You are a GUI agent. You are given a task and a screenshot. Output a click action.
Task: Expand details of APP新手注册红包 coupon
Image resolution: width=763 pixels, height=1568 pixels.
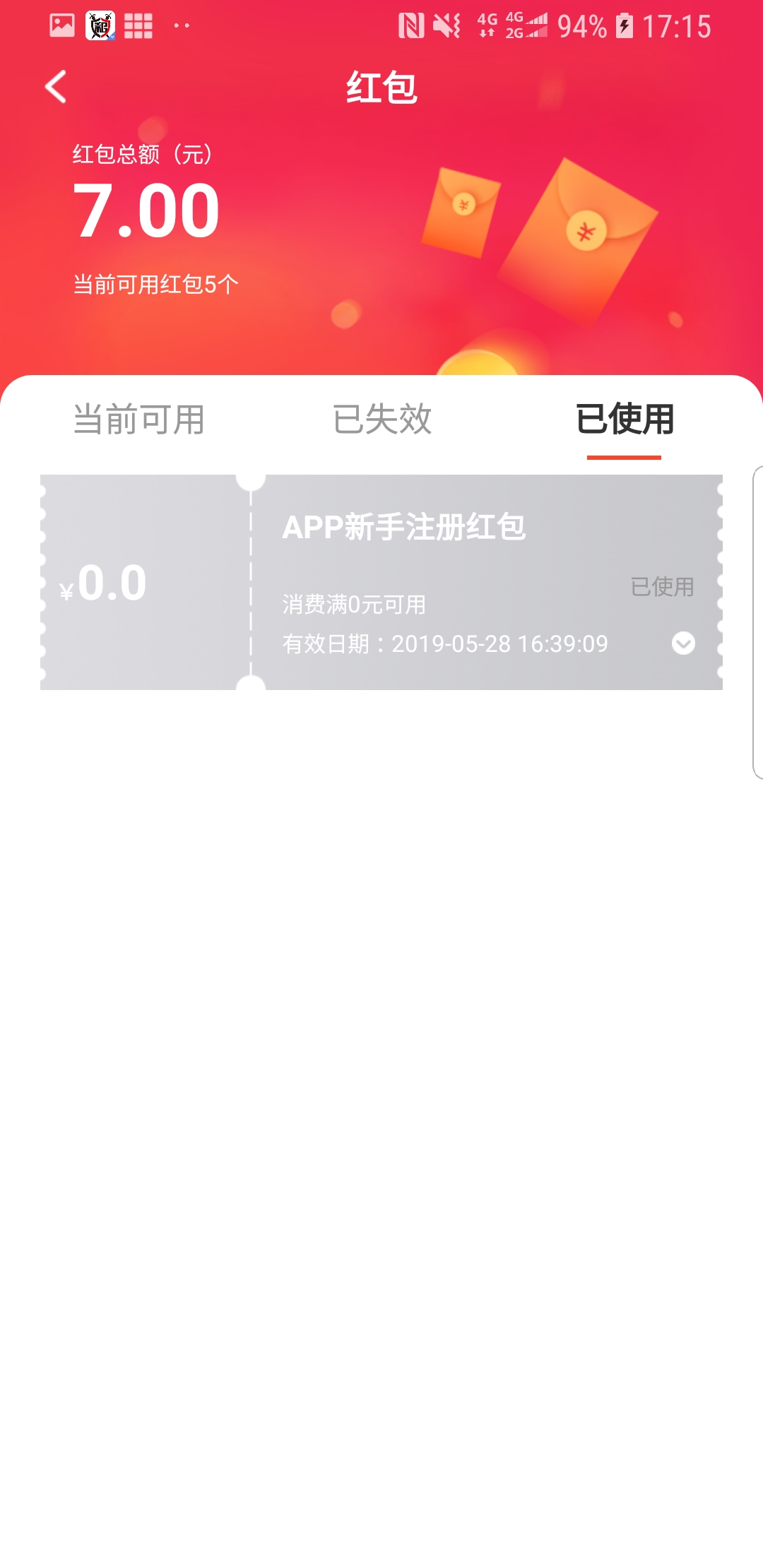(683, 643)
